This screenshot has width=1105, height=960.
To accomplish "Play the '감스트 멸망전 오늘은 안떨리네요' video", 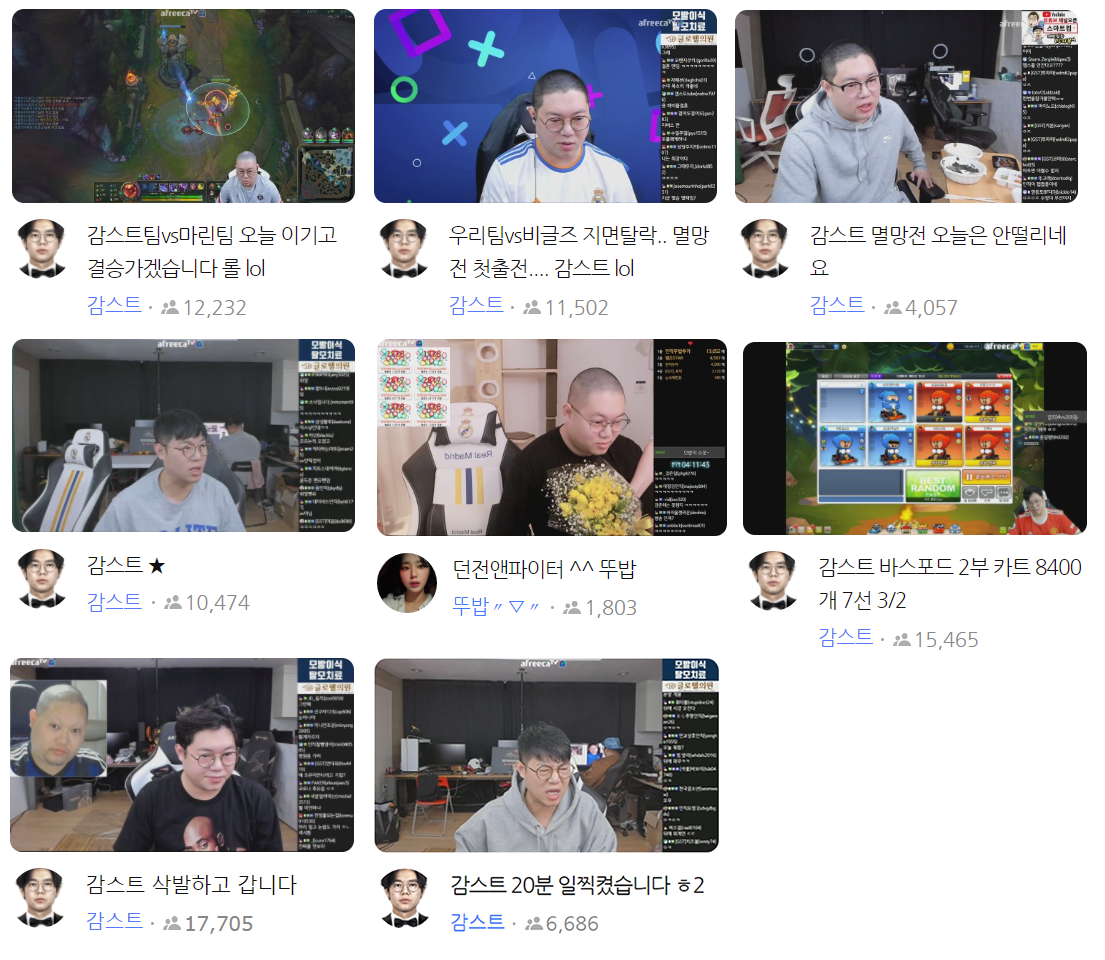I will [x=909, y=106].
